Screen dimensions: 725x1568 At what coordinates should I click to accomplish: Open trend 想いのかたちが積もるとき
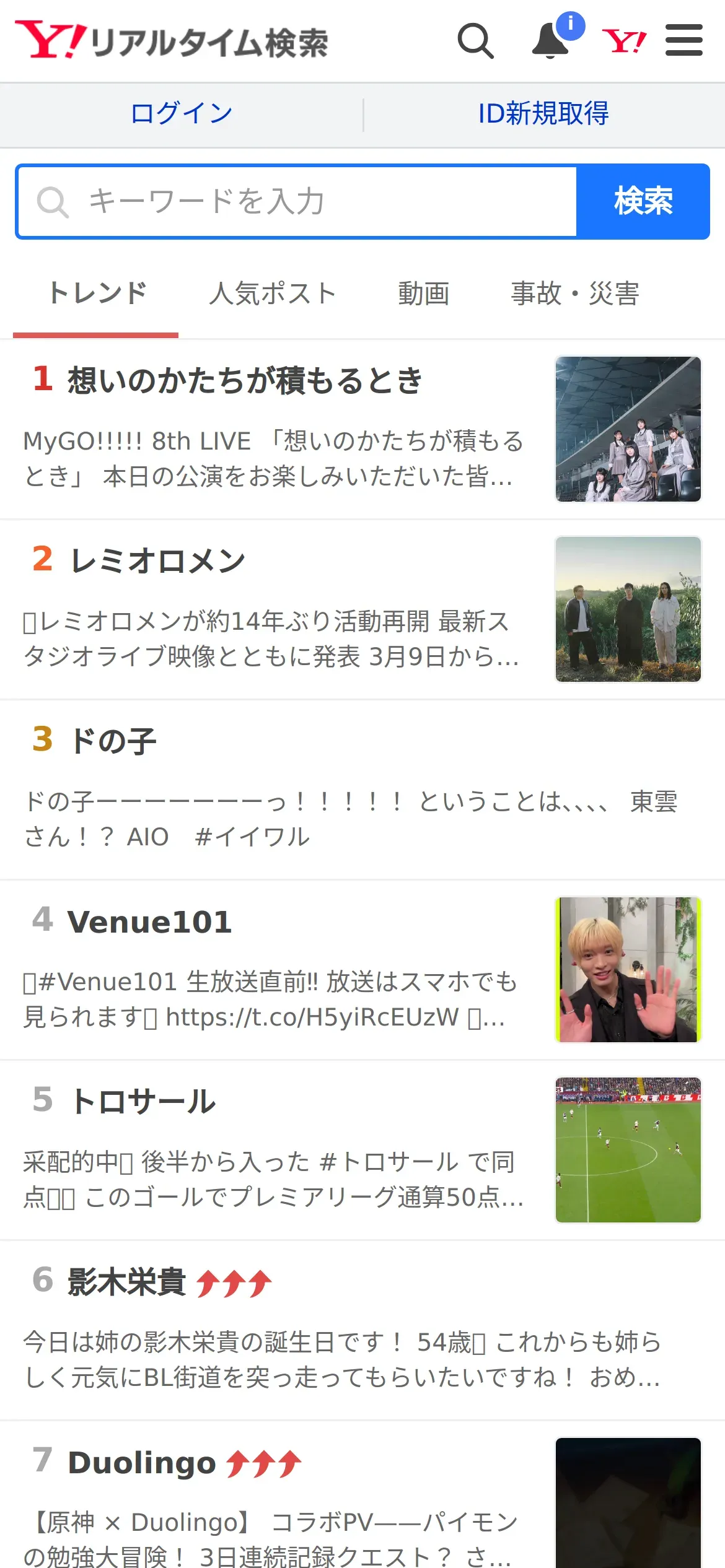coord(245,380)
